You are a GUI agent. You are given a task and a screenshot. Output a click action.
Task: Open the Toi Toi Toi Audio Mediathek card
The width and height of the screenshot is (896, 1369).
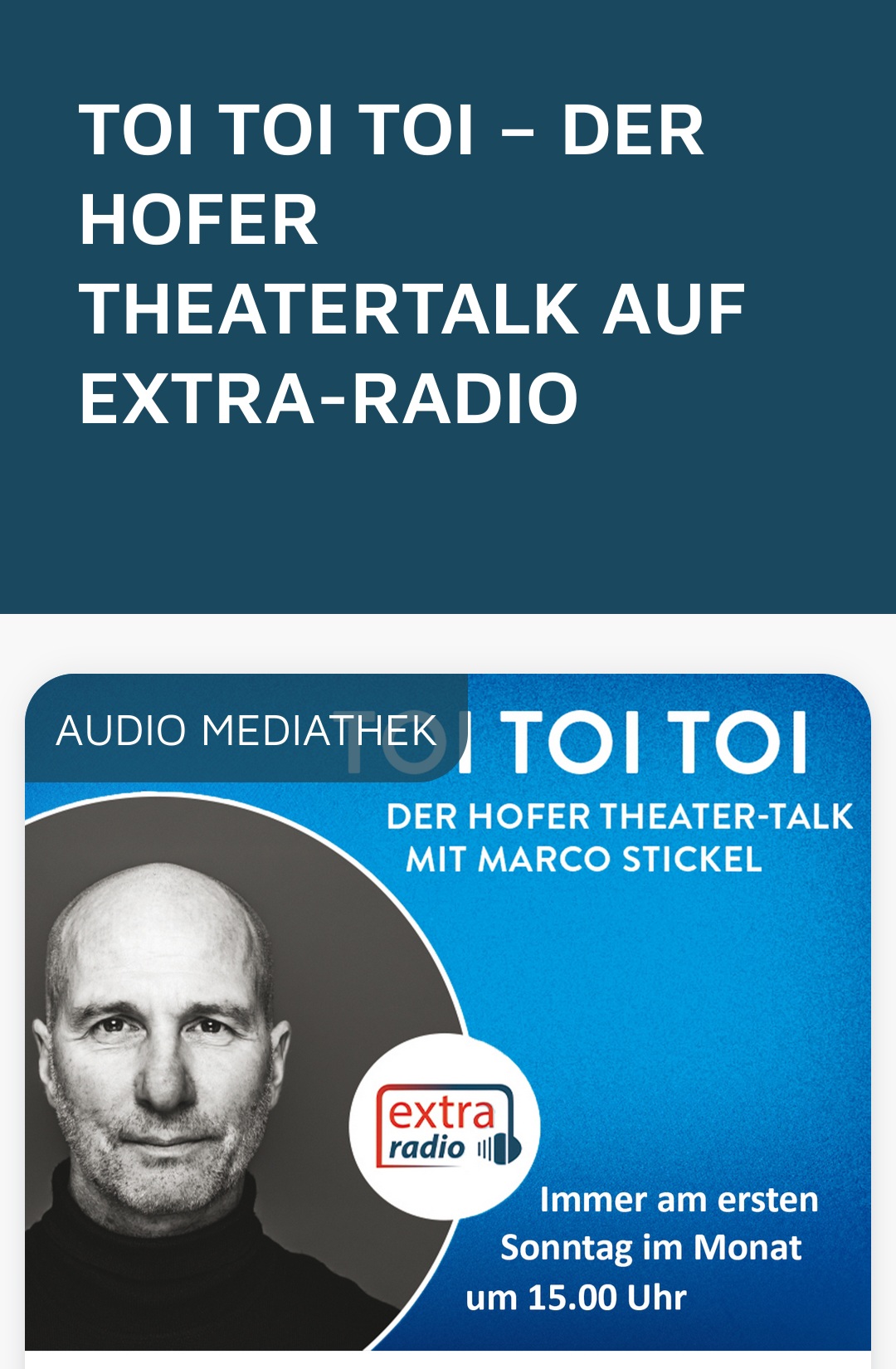pos(448,1012)
